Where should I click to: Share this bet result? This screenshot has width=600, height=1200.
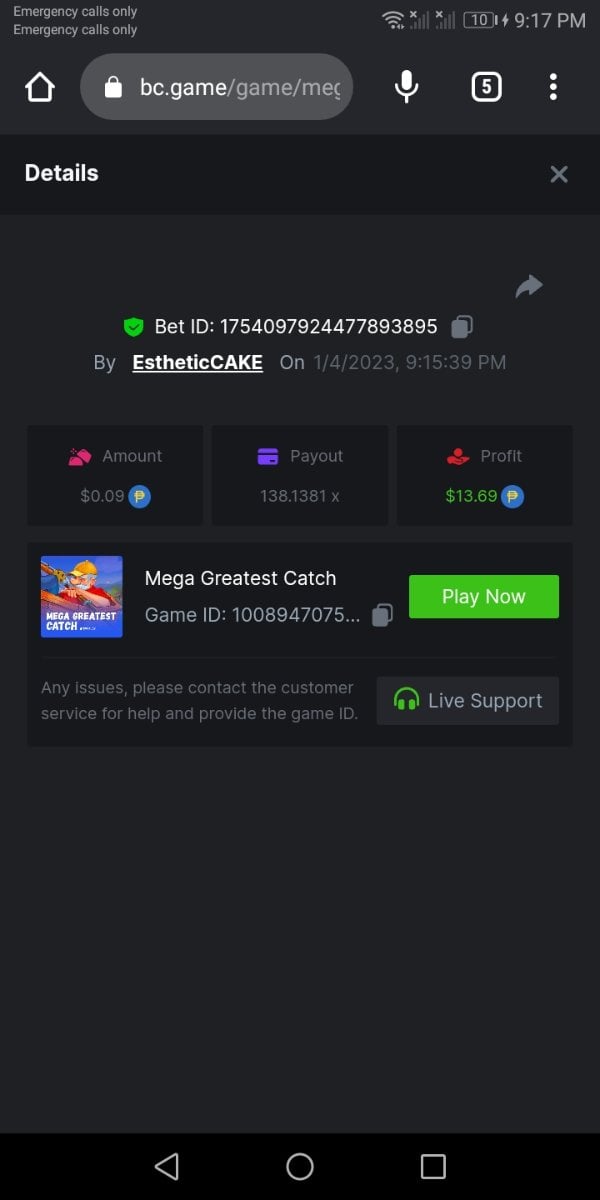(x=528, y=287)
